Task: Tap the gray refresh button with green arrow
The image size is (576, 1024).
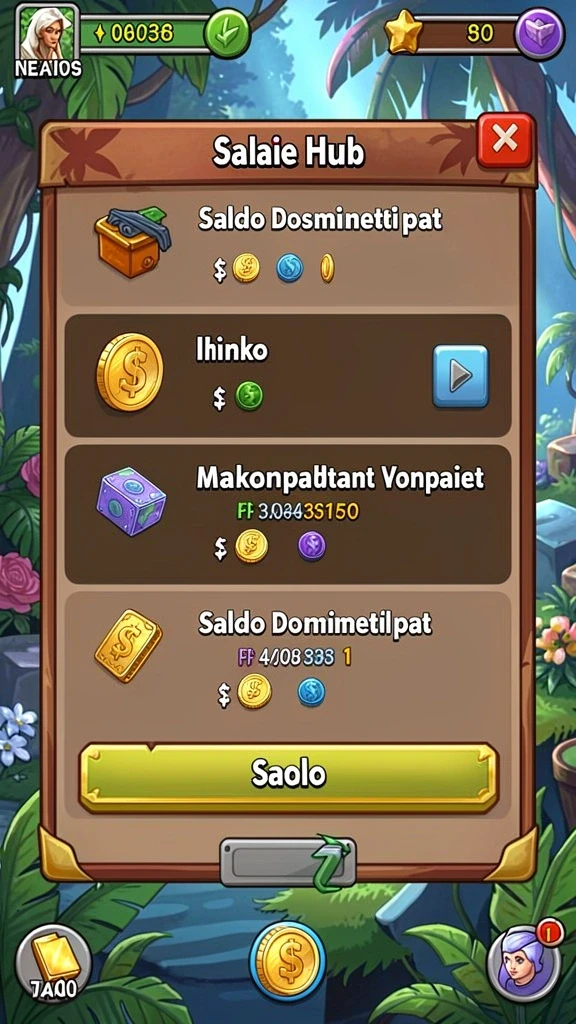Action: [x=288, y=861]
